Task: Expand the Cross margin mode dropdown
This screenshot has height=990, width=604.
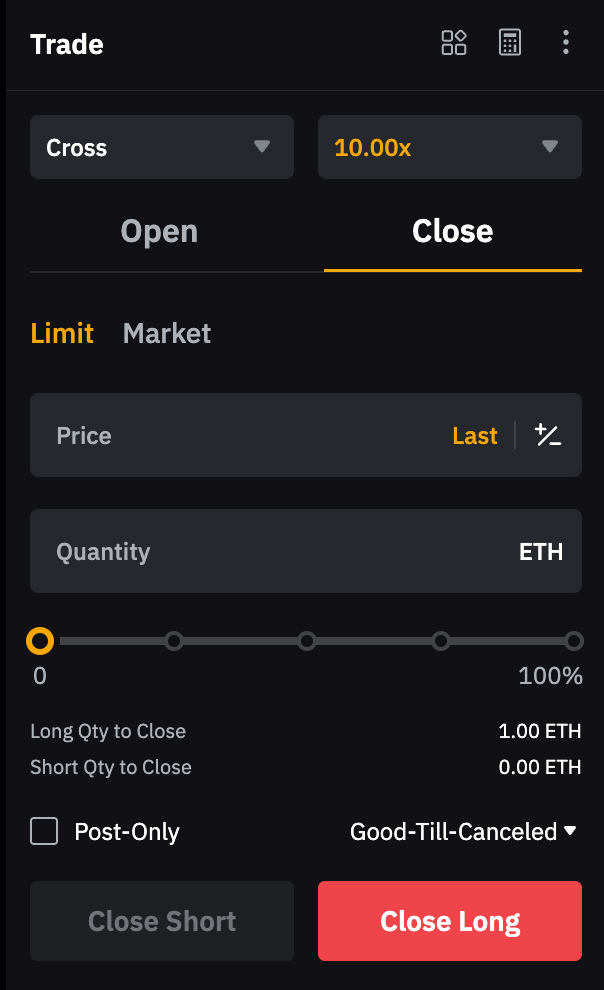Action: [162, 147]
